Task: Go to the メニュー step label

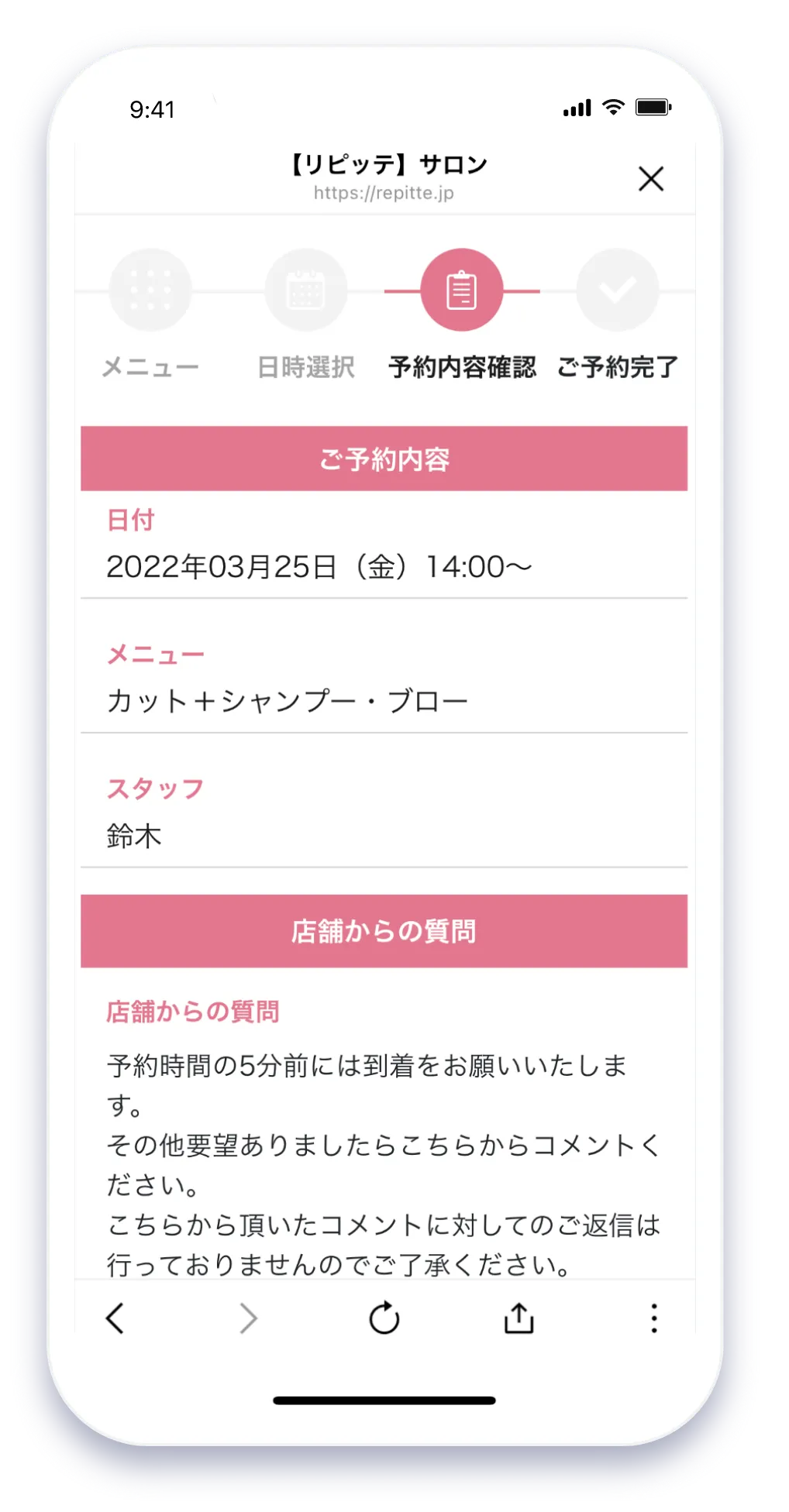Action: point(152,368)
